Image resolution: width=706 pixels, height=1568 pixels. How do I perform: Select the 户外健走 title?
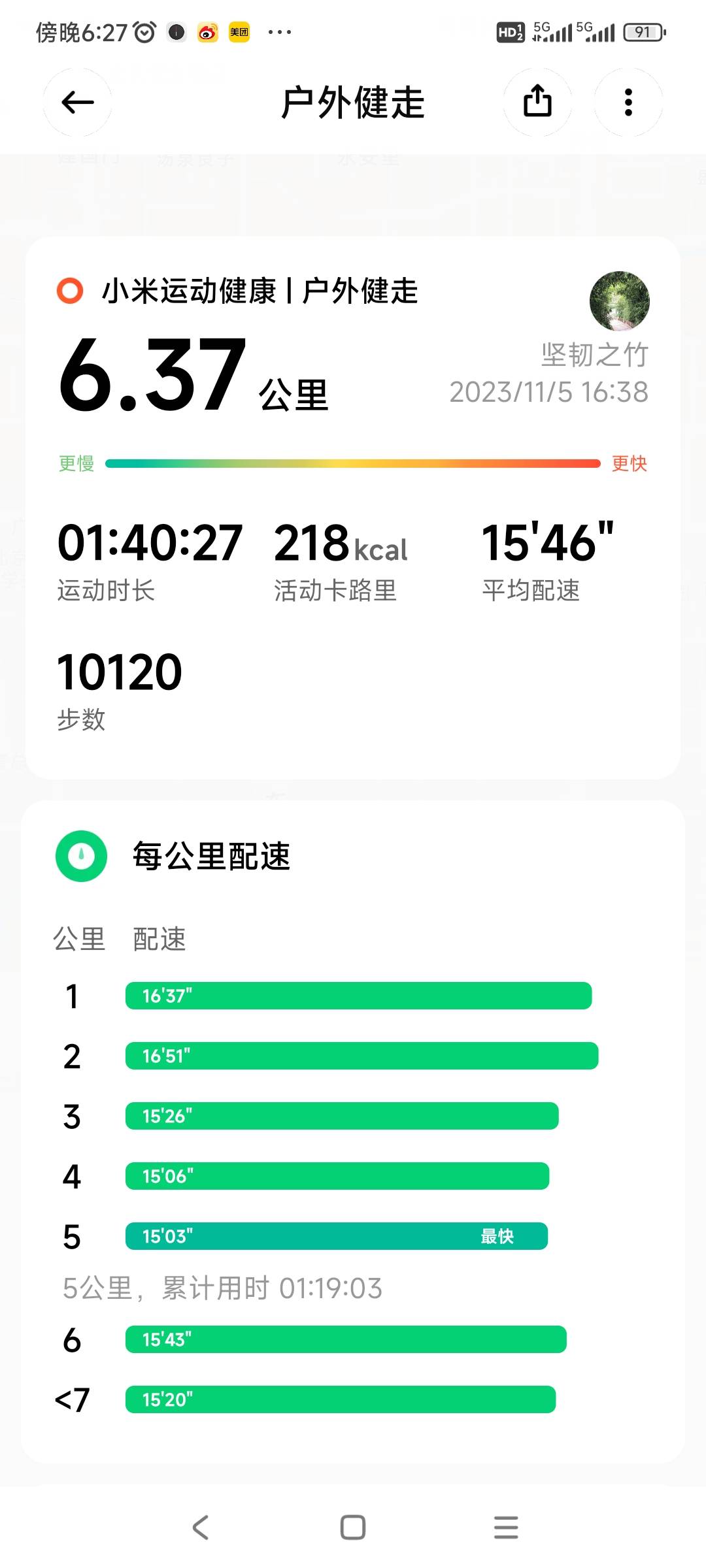(353, 103)
